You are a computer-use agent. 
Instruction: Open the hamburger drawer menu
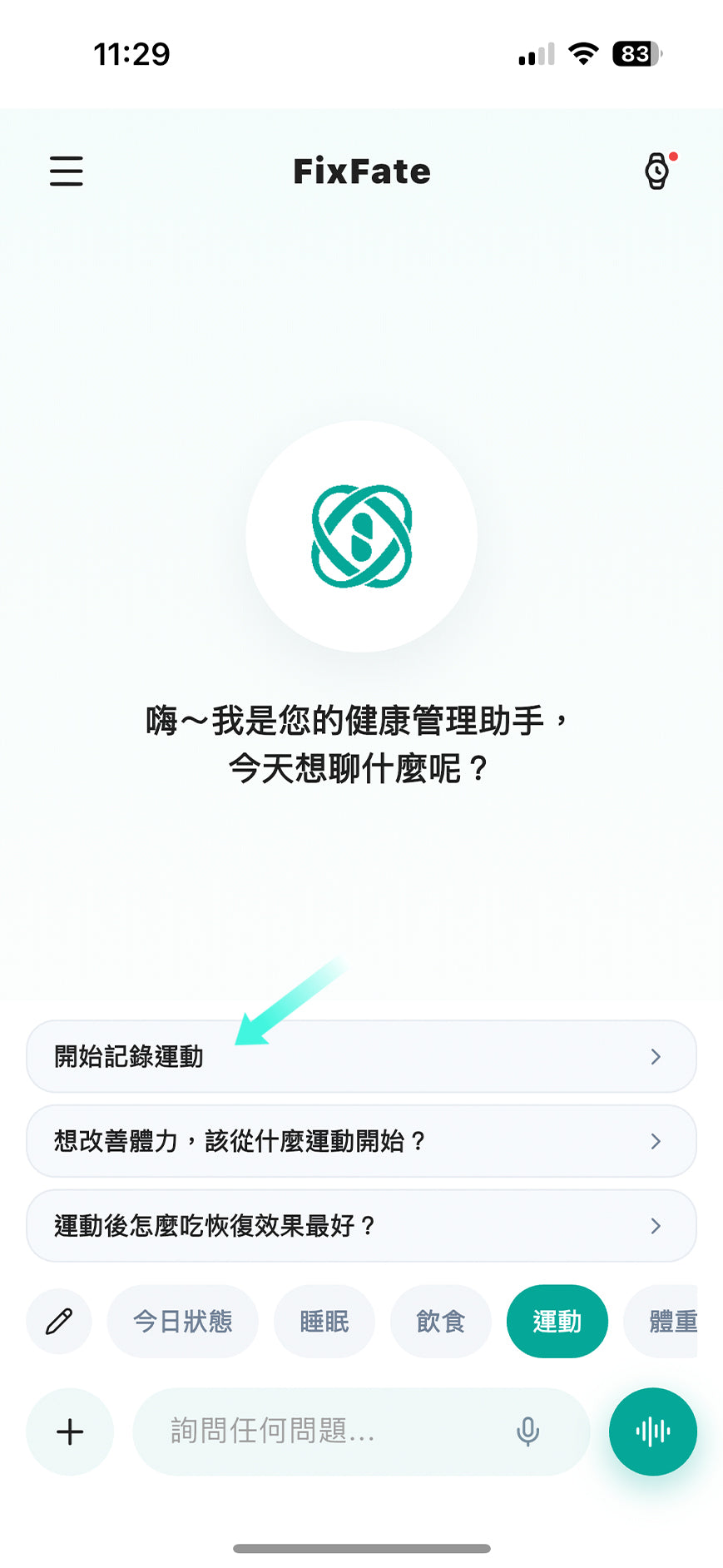click(67, 171)
